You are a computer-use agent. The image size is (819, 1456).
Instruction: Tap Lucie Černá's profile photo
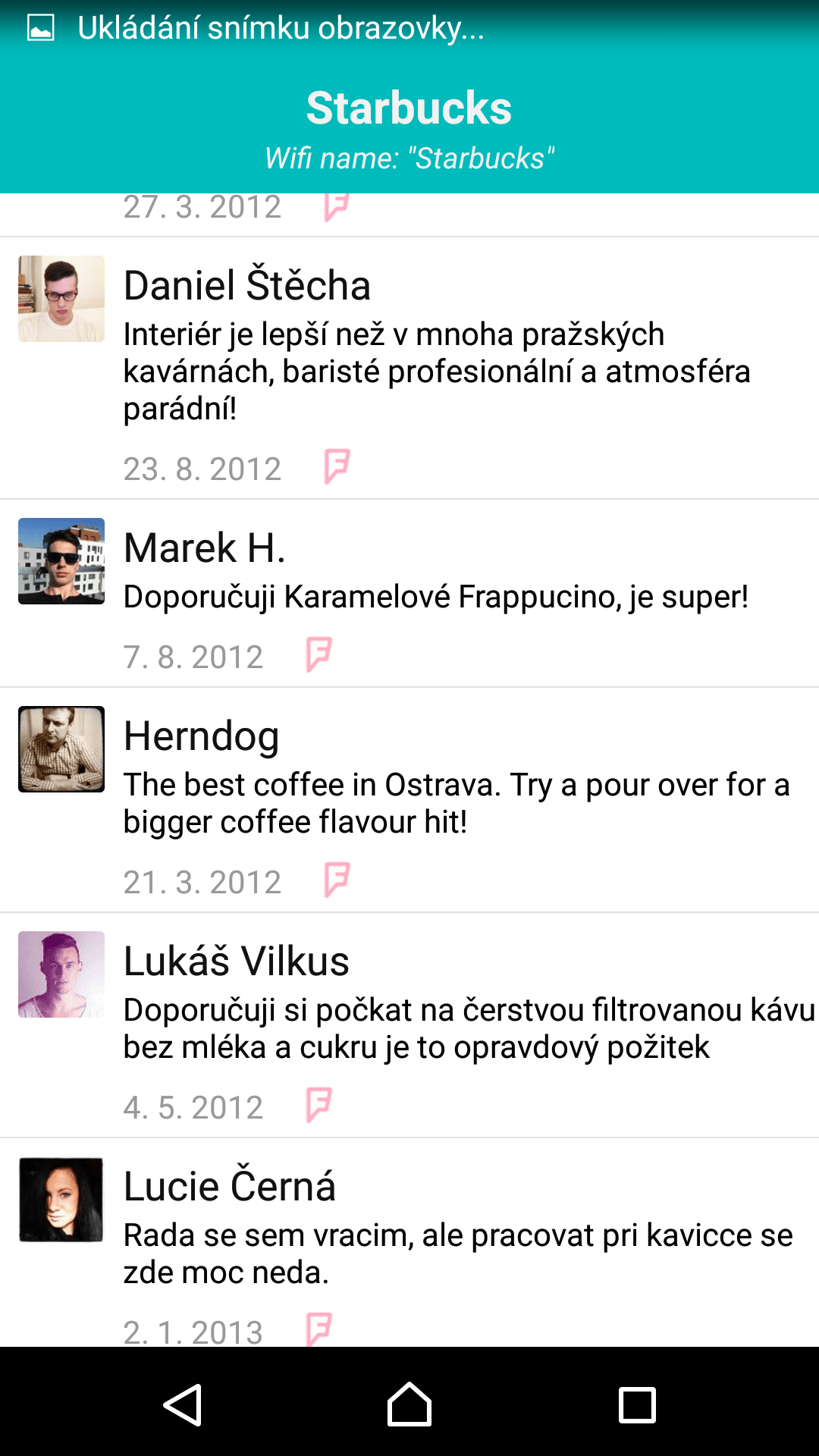click(61, 1200)
